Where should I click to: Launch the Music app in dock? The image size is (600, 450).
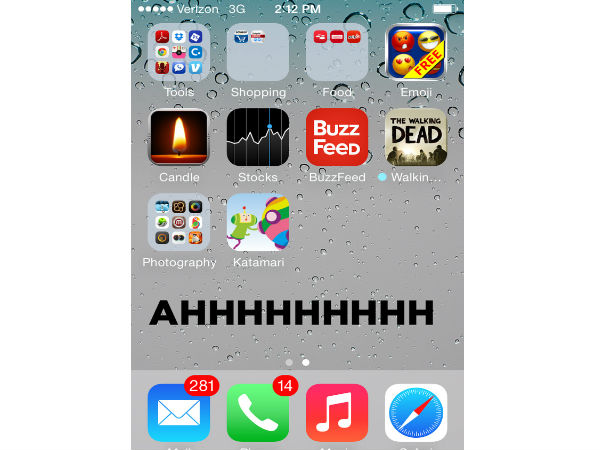click(337, 412)
